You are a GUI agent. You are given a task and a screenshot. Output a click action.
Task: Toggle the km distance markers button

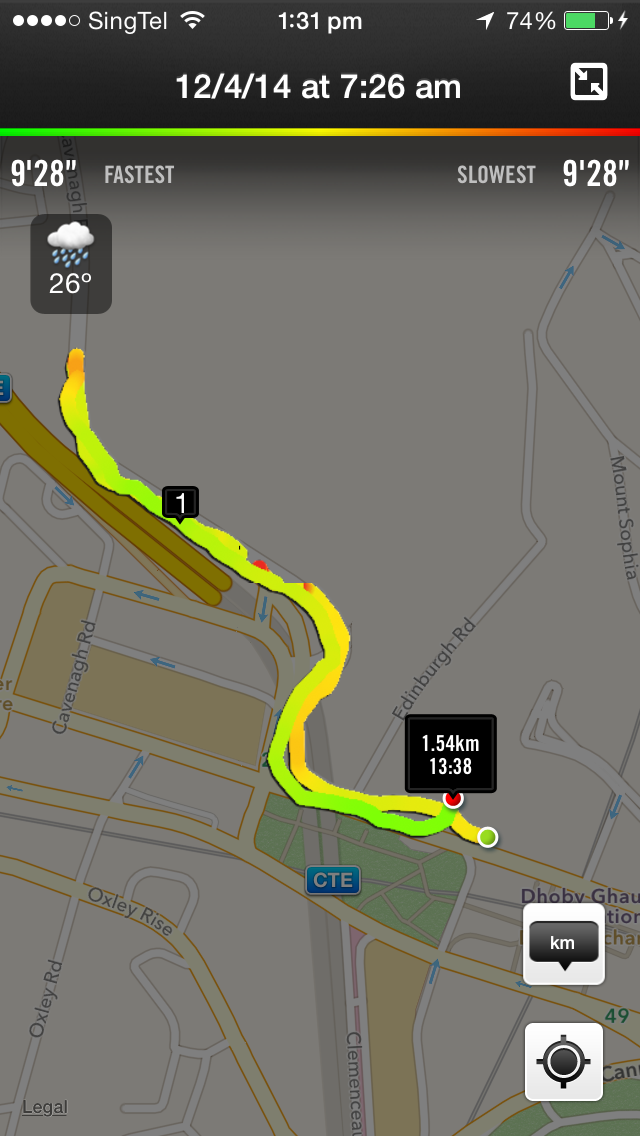tap(564, 944)
